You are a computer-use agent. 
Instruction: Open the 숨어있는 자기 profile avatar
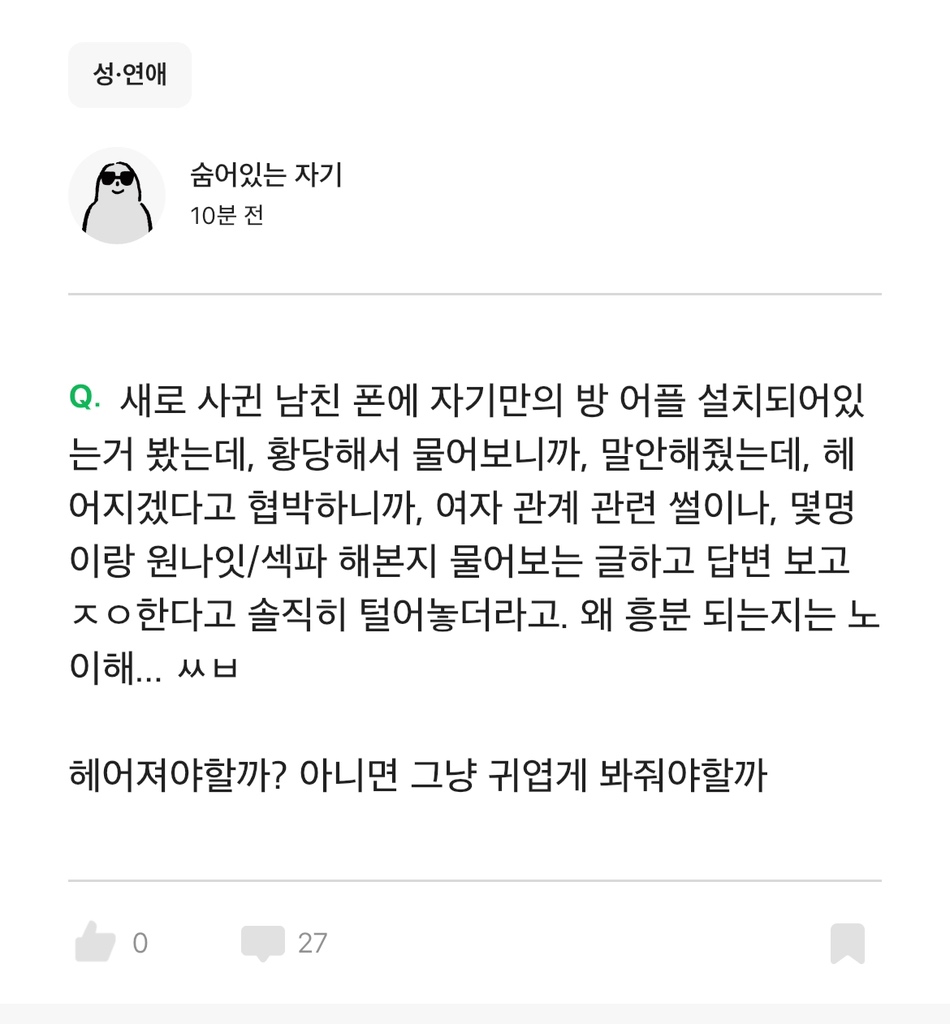(x=117, y=196)
